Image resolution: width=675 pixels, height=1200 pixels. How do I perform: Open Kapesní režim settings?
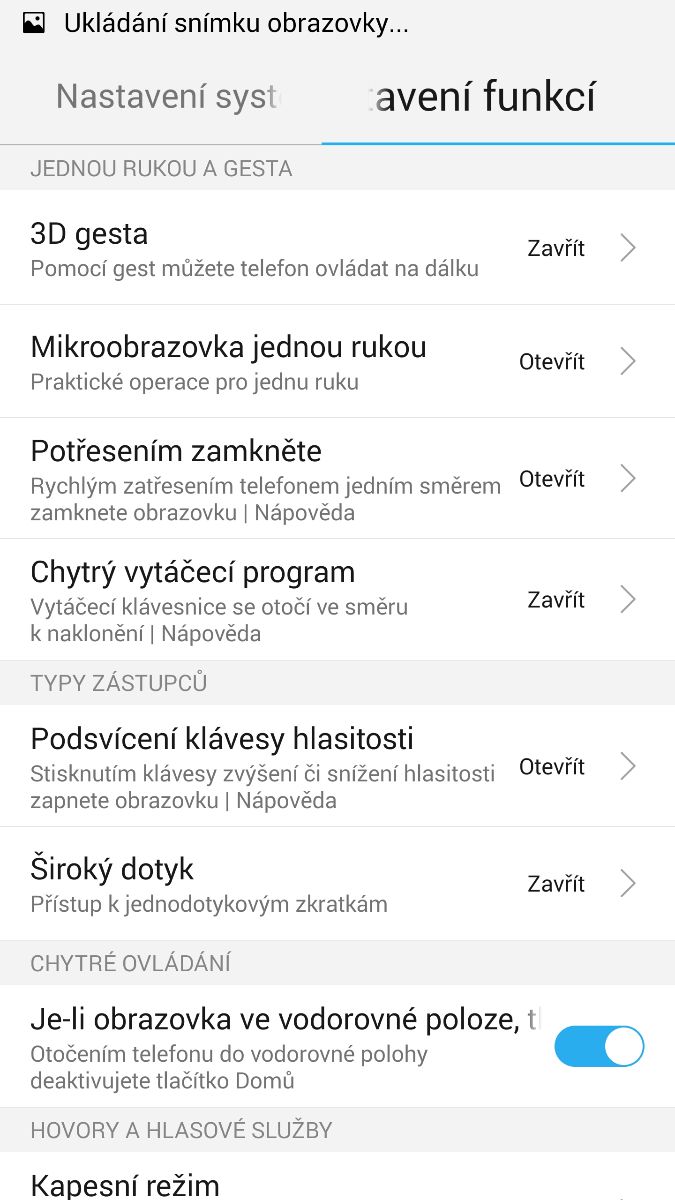click(x=337, y=1185)
